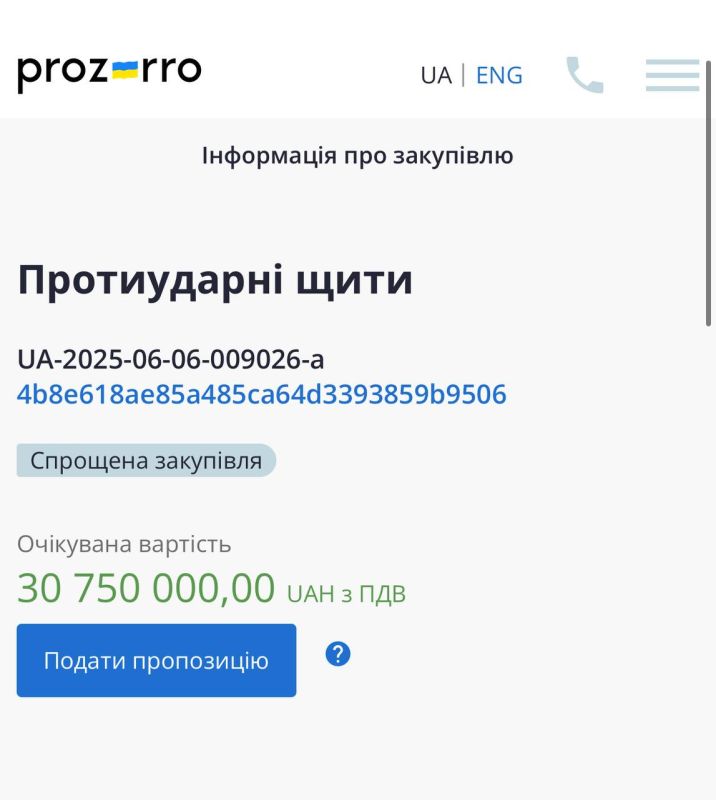
Task: Switch language to ENG
Action: click(499, 75)
